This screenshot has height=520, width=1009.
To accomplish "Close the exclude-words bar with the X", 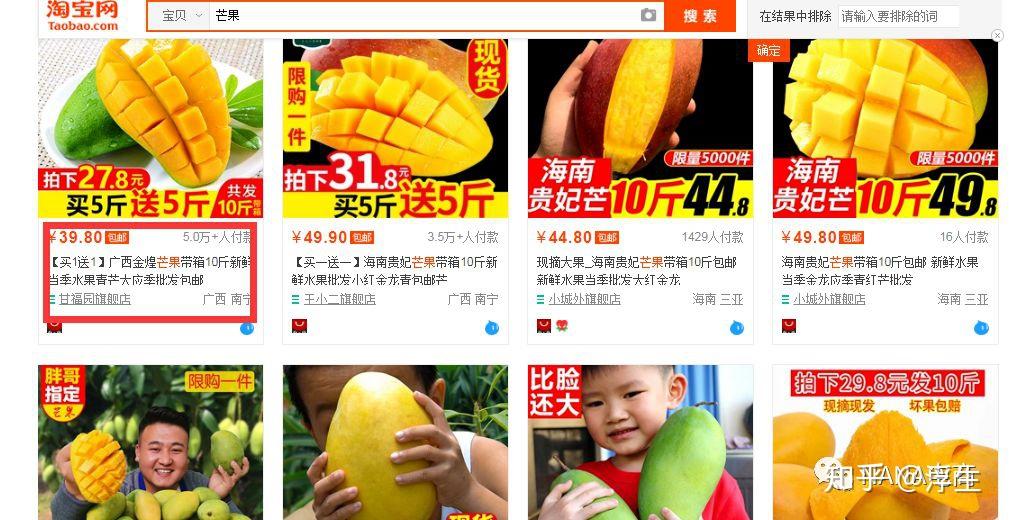I will (x=997, y=36).
